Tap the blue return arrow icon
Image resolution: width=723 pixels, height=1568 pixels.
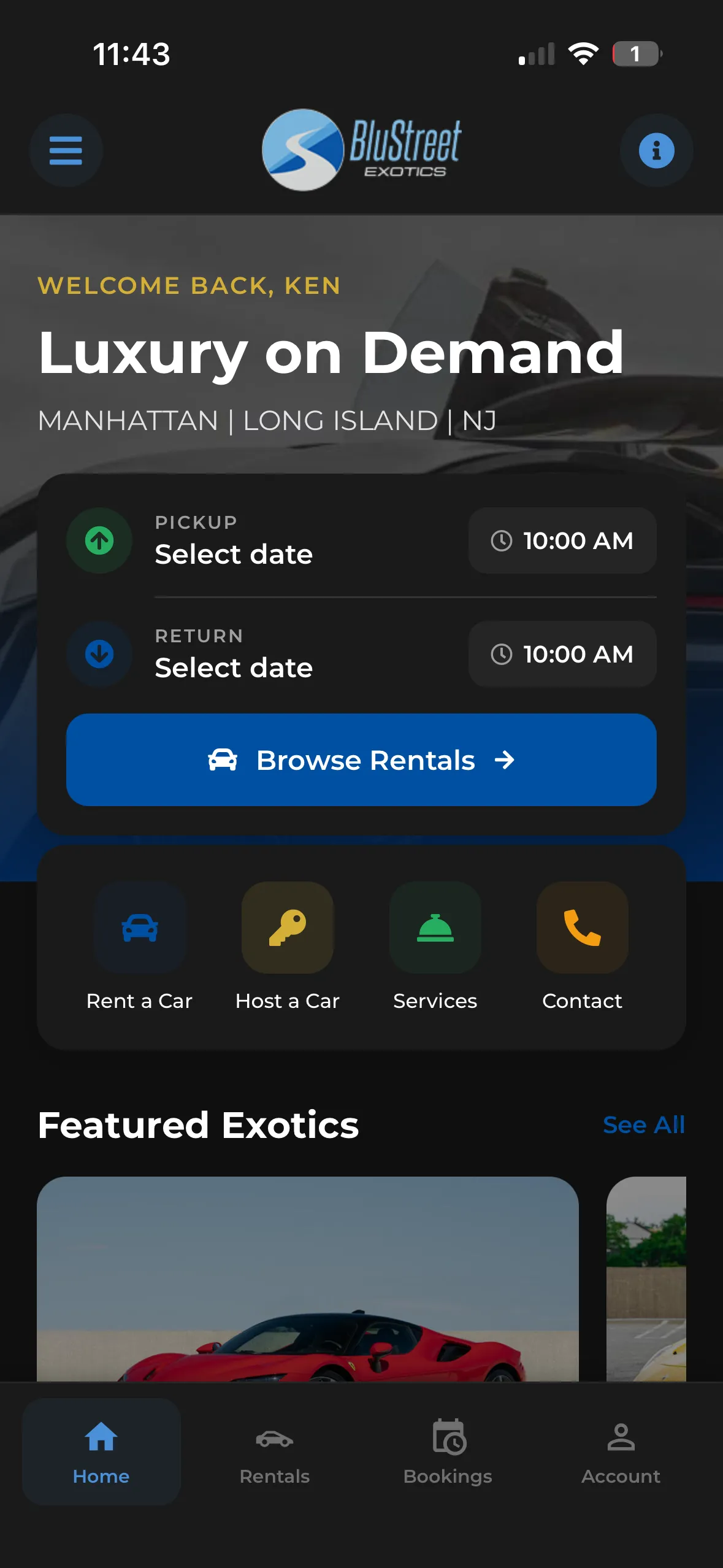99,654
